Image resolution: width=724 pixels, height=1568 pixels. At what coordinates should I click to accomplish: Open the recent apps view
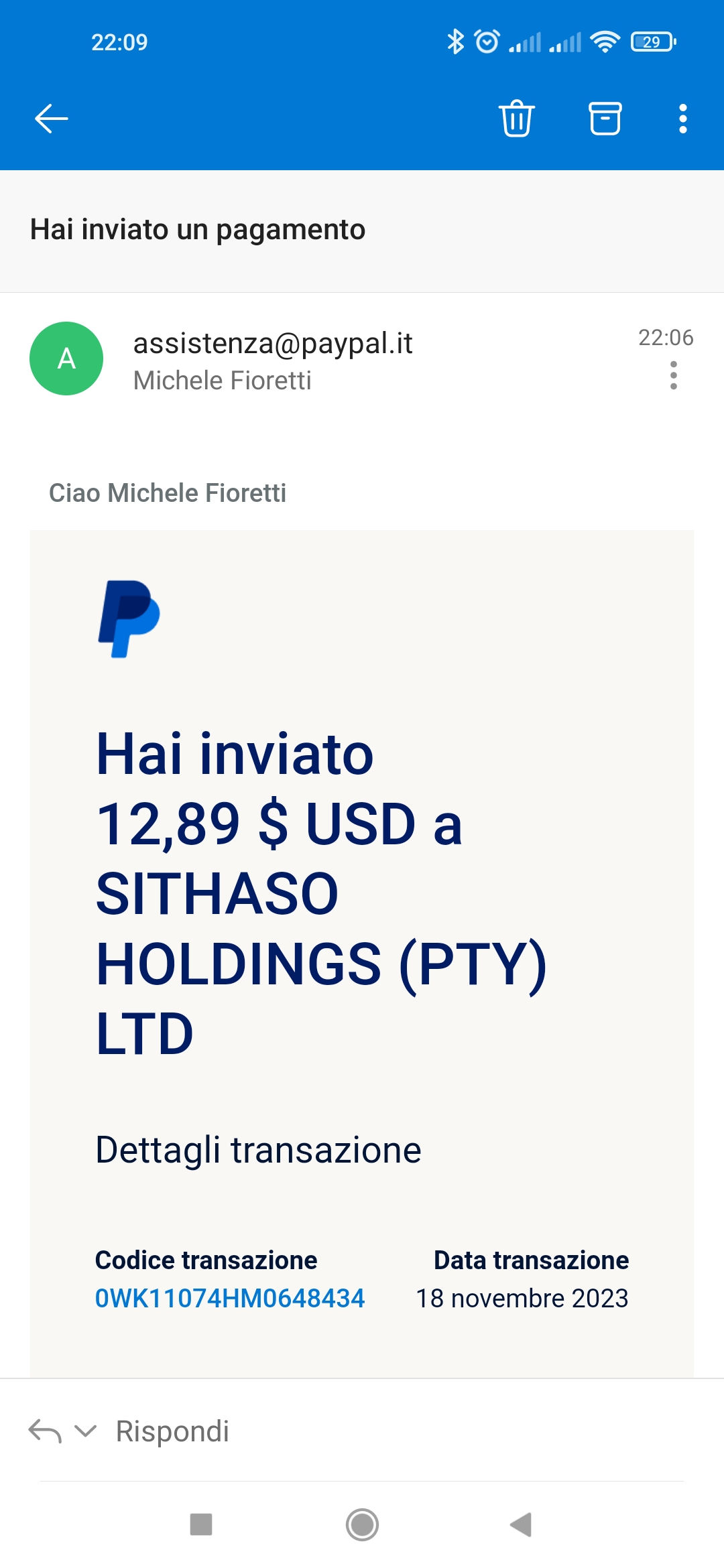click(x=201, y=1524)
